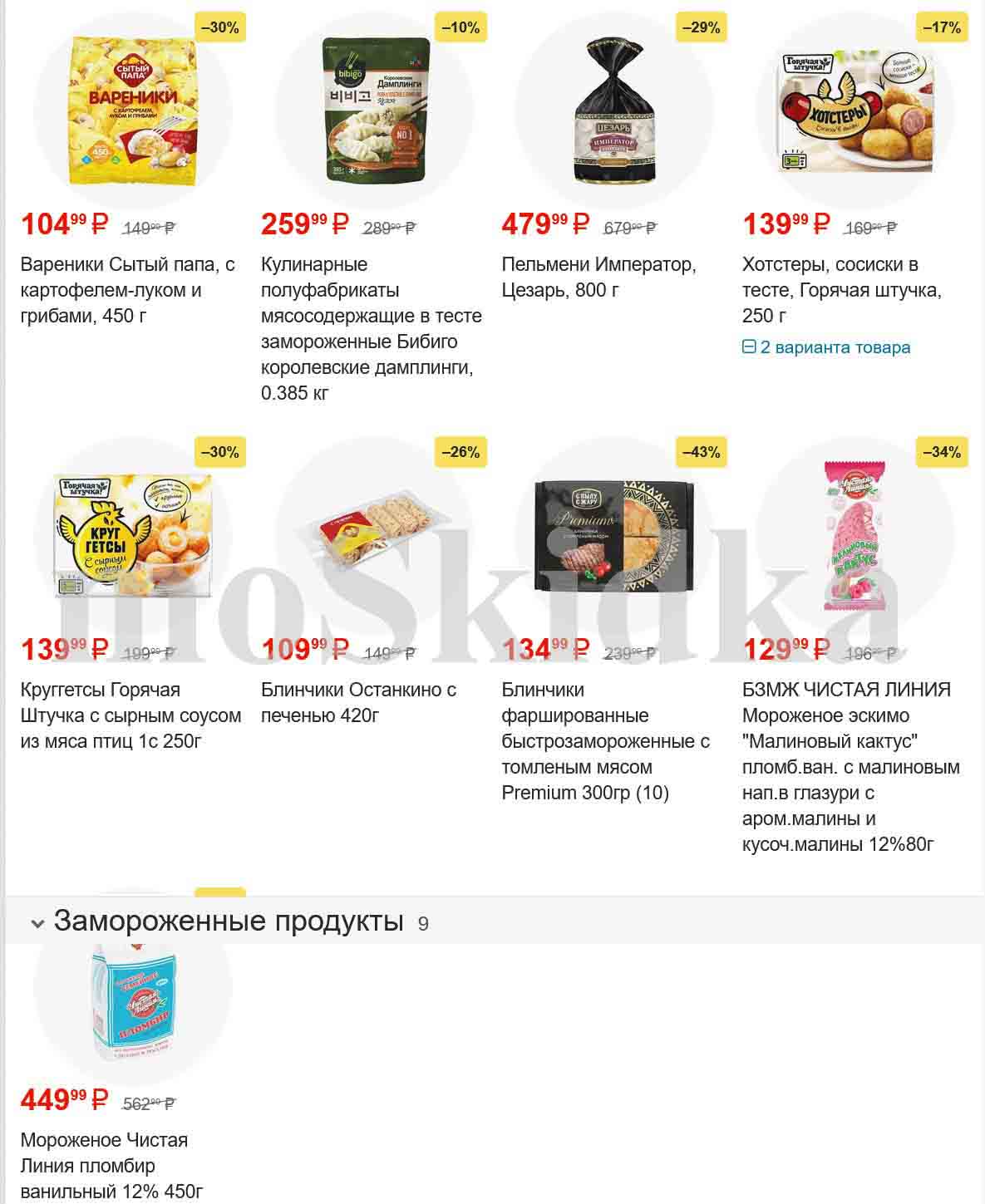Viewport: 985px width, 1204px height.
Task: Open Мороженое Чистая Линия пломбир 450г
Action: tap(111, 1165)
